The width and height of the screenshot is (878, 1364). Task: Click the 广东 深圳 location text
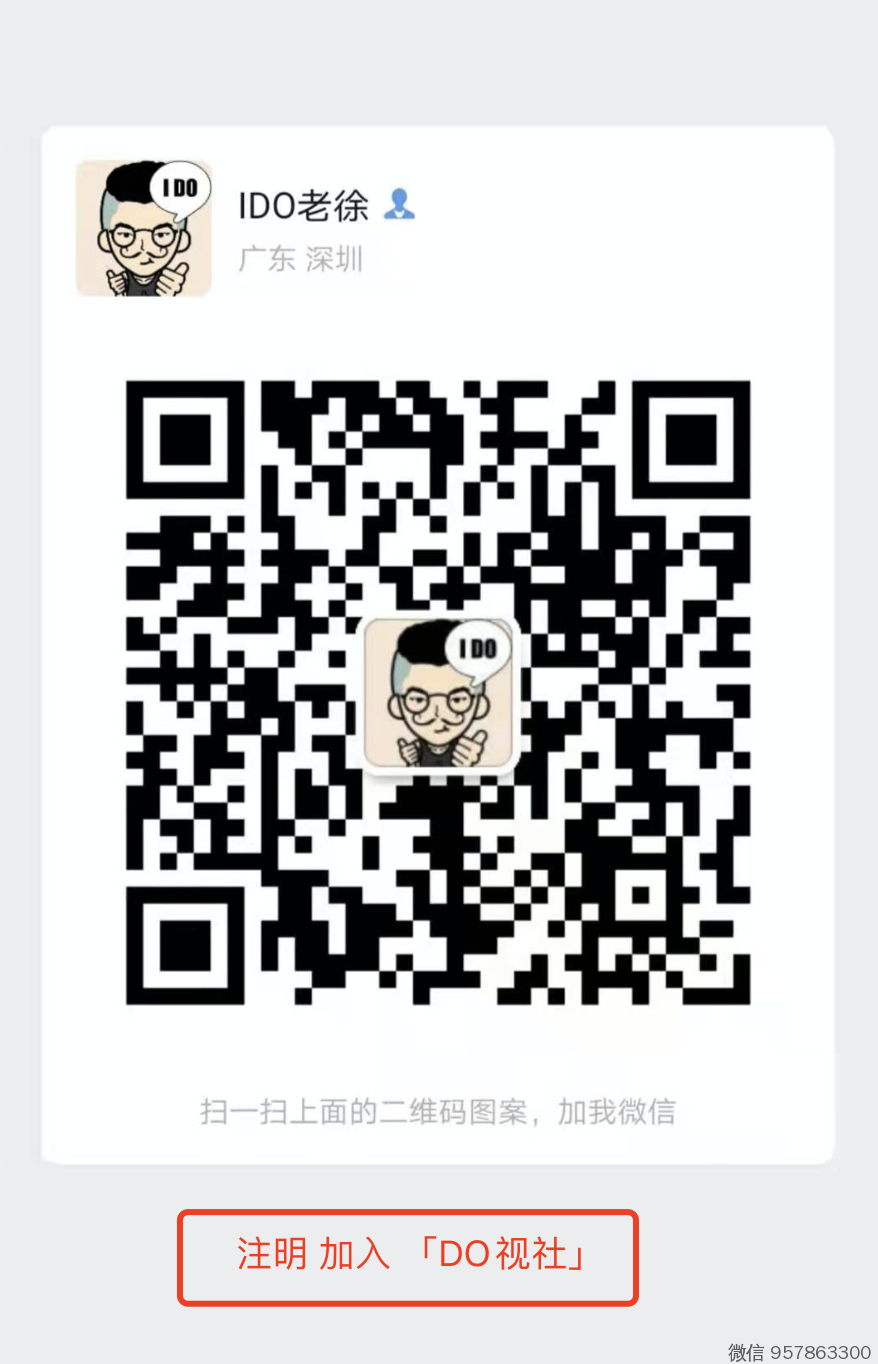[x=300, y=259]
